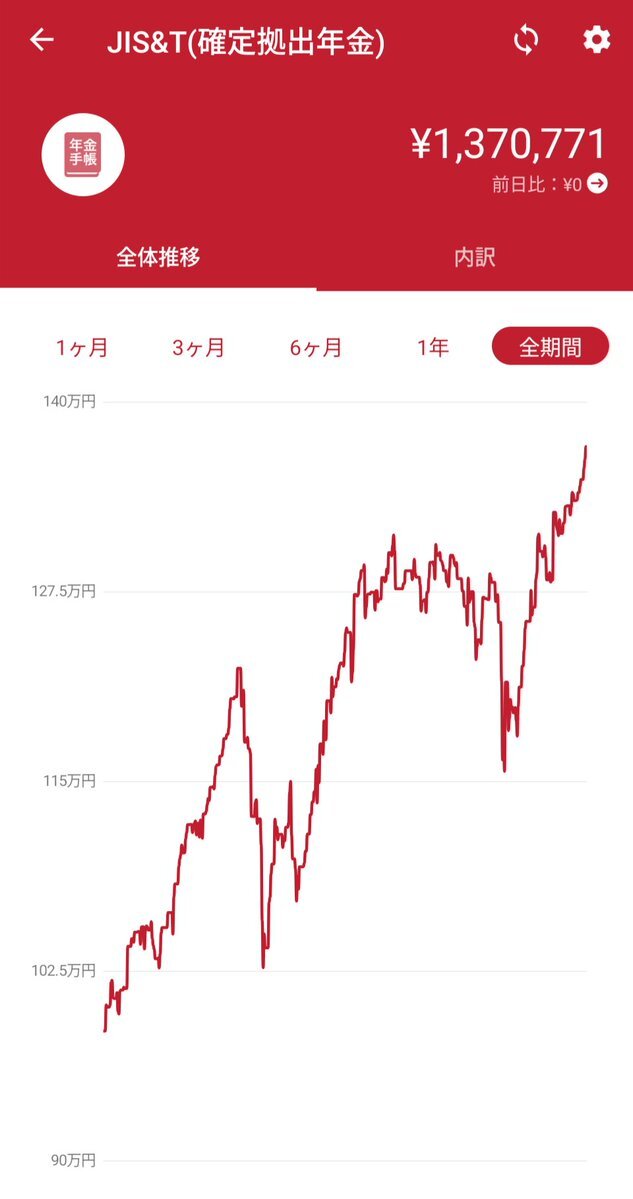Select the 全体推移 tab
Screen dimensions: 633x1199
click(x=158, y=257)
